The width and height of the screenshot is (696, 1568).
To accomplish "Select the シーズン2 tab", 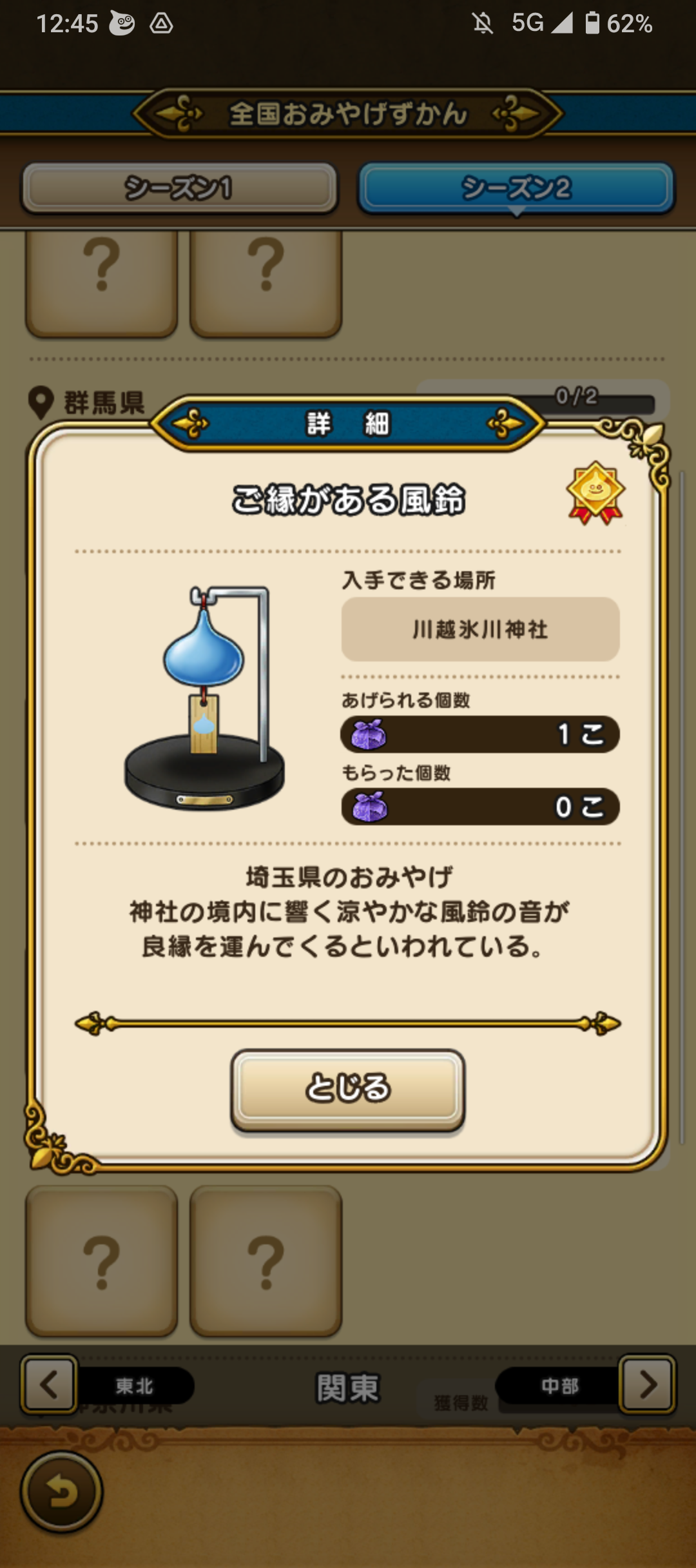I will click(516, 188).
